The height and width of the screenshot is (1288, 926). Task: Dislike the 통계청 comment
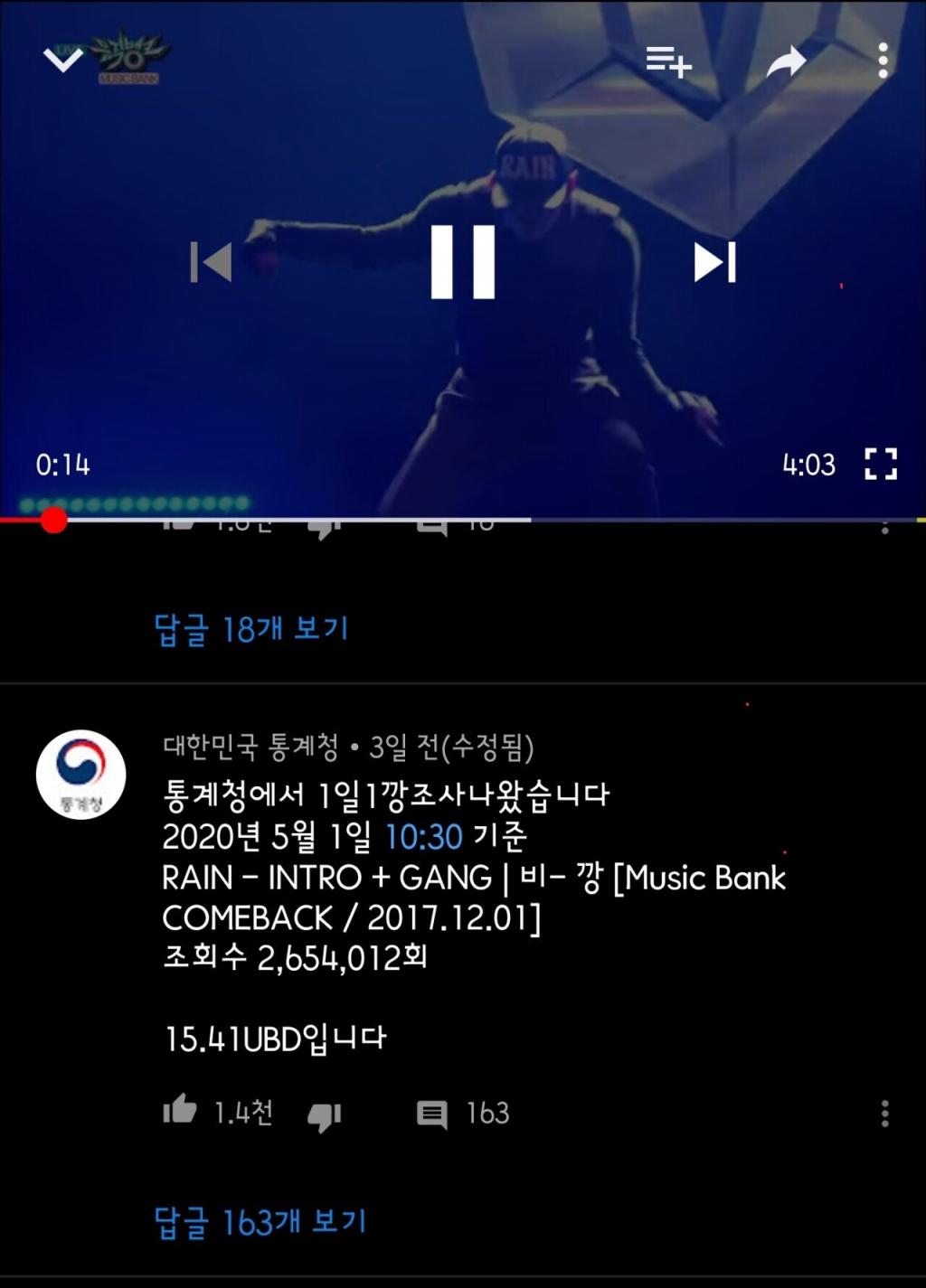click(x=324, y=1115)
